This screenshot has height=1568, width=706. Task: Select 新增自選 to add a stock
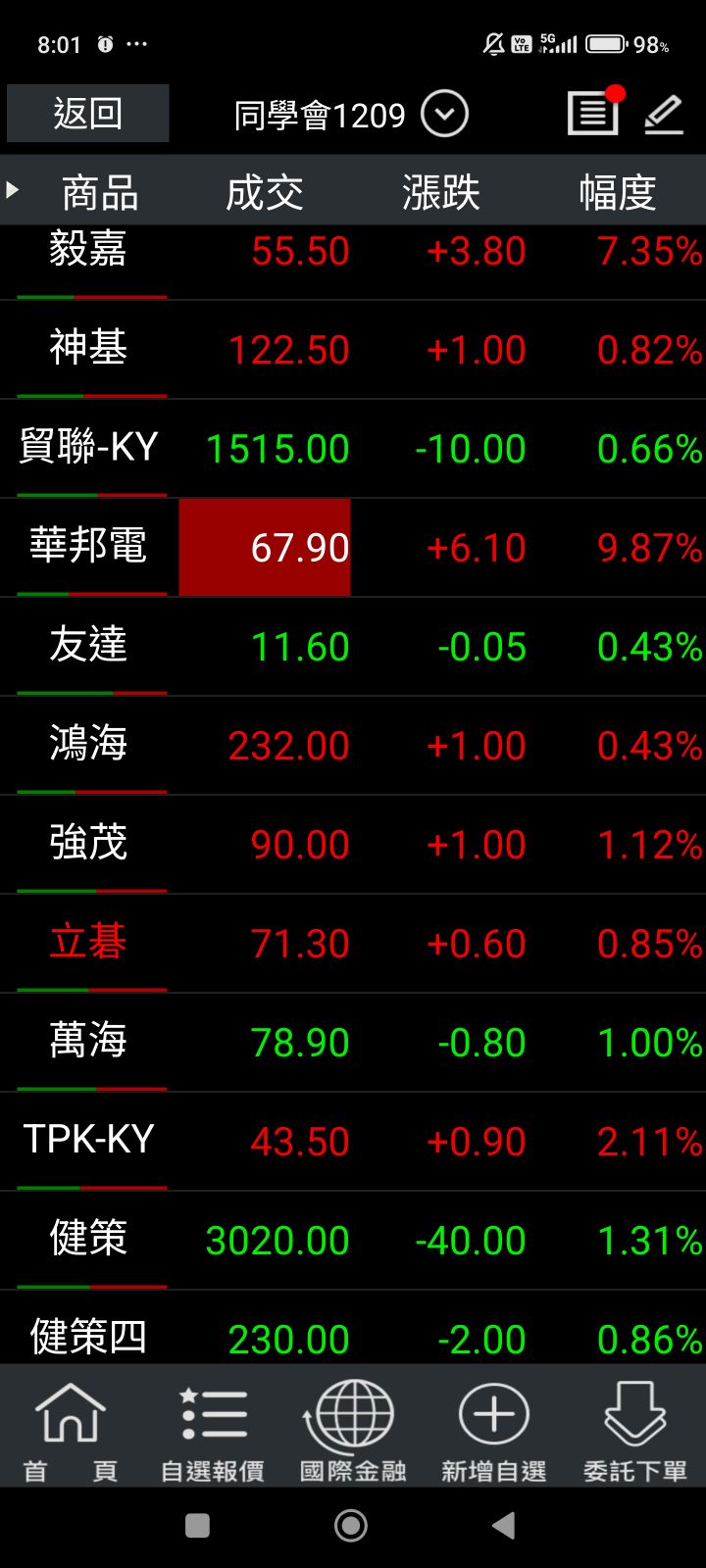click(x=494, y=1430)
